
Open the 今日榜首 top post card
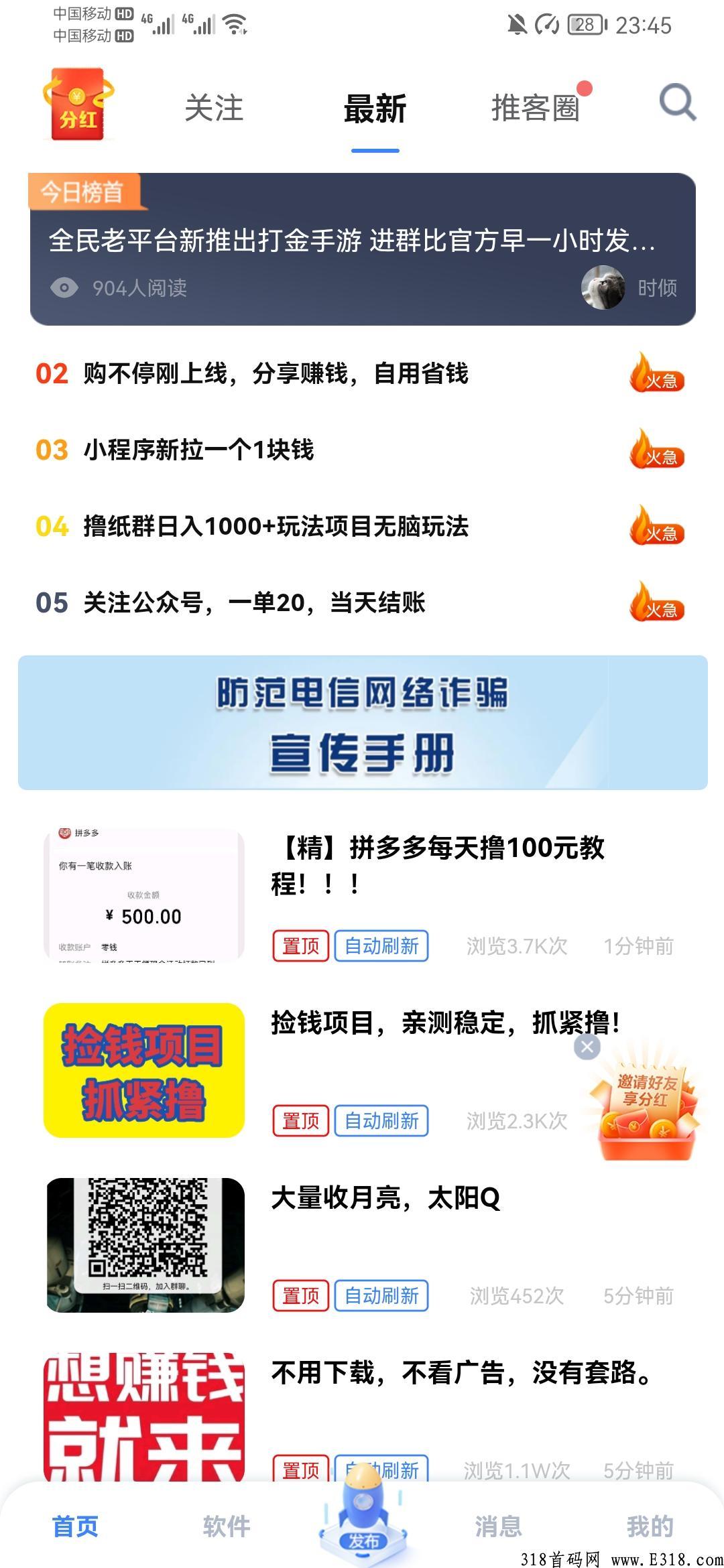click(x=362, y=249)
